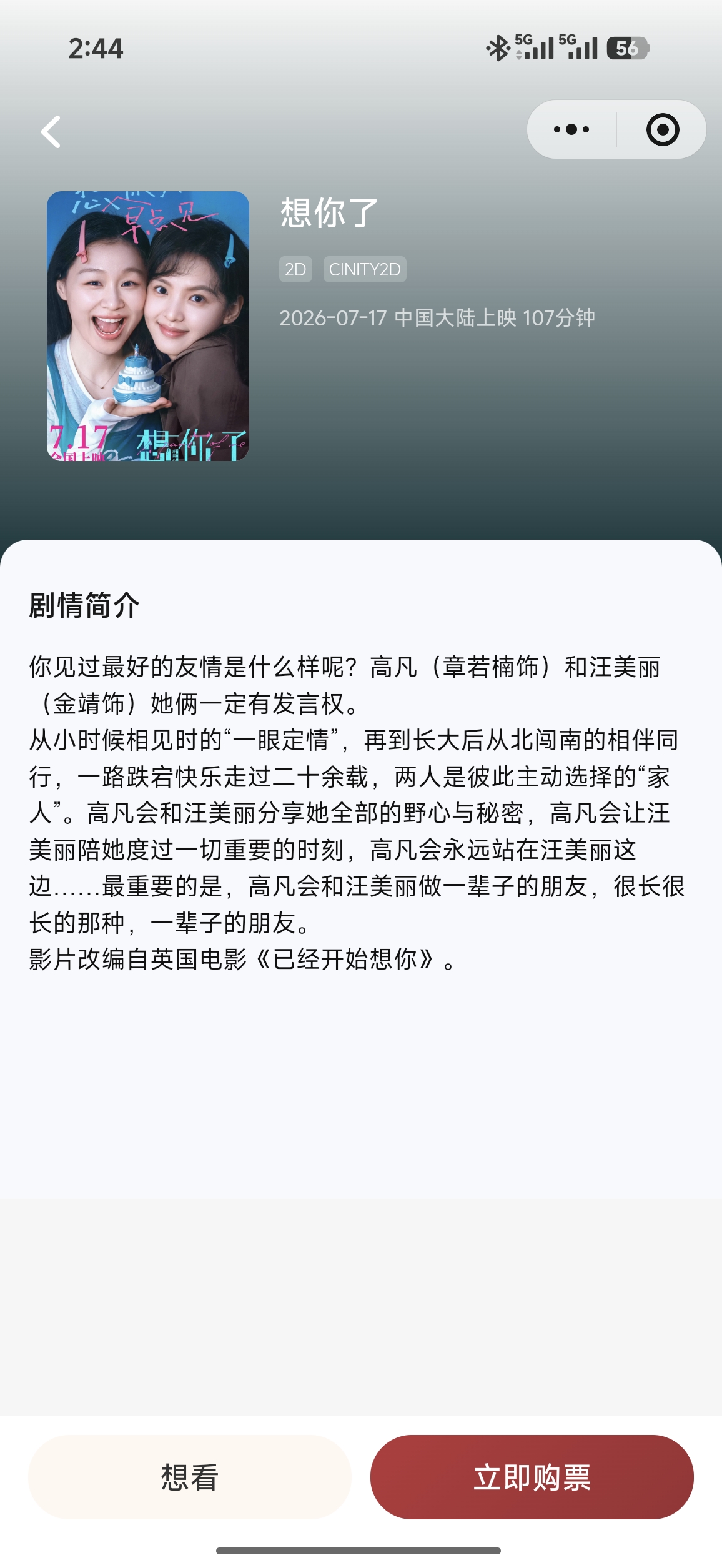Close the mini program with the circle icon
722x1568 pixels.
[663, 130]
